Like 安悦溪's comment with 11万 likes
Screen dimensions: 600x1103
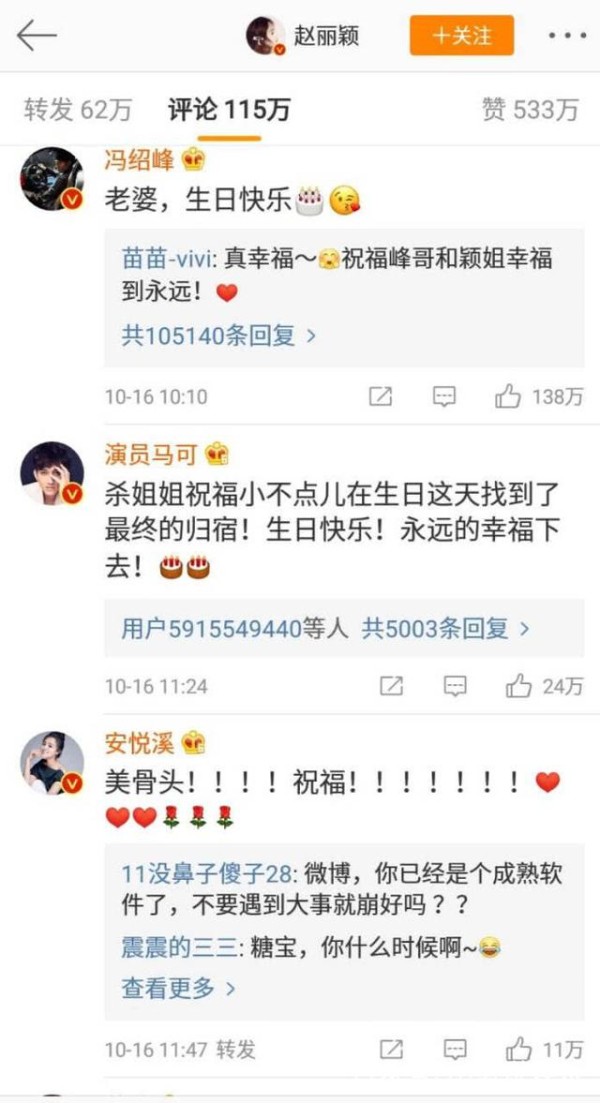544,1050
